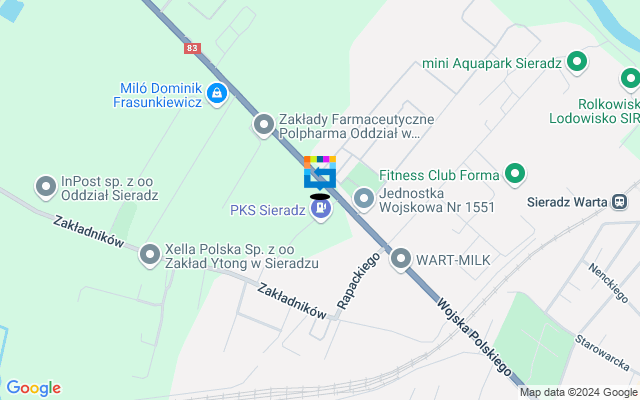Tap the Rolkowisko Lodowisko marker

[x=630, y=80]
